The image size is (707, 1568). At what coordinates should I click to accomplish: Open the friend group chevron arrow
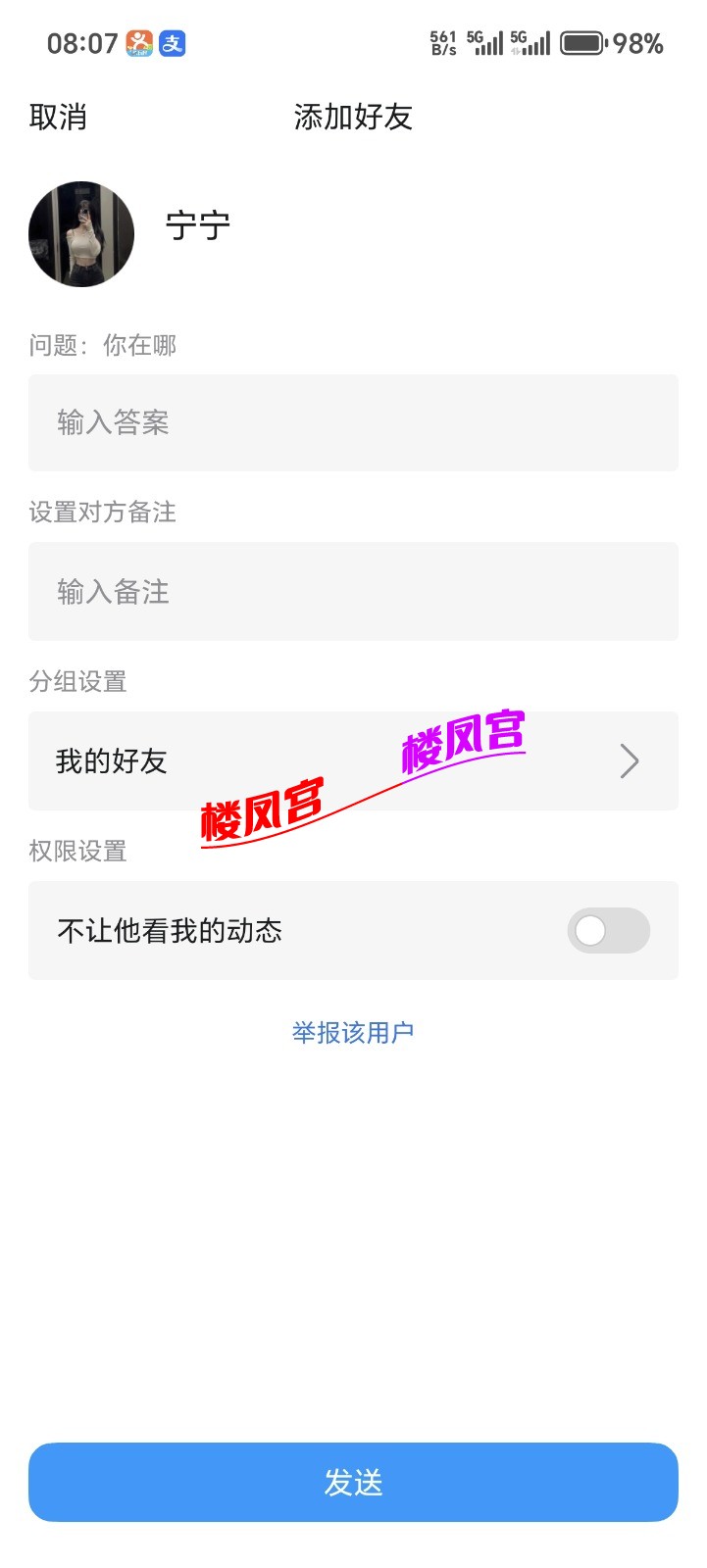click(629, 761)
